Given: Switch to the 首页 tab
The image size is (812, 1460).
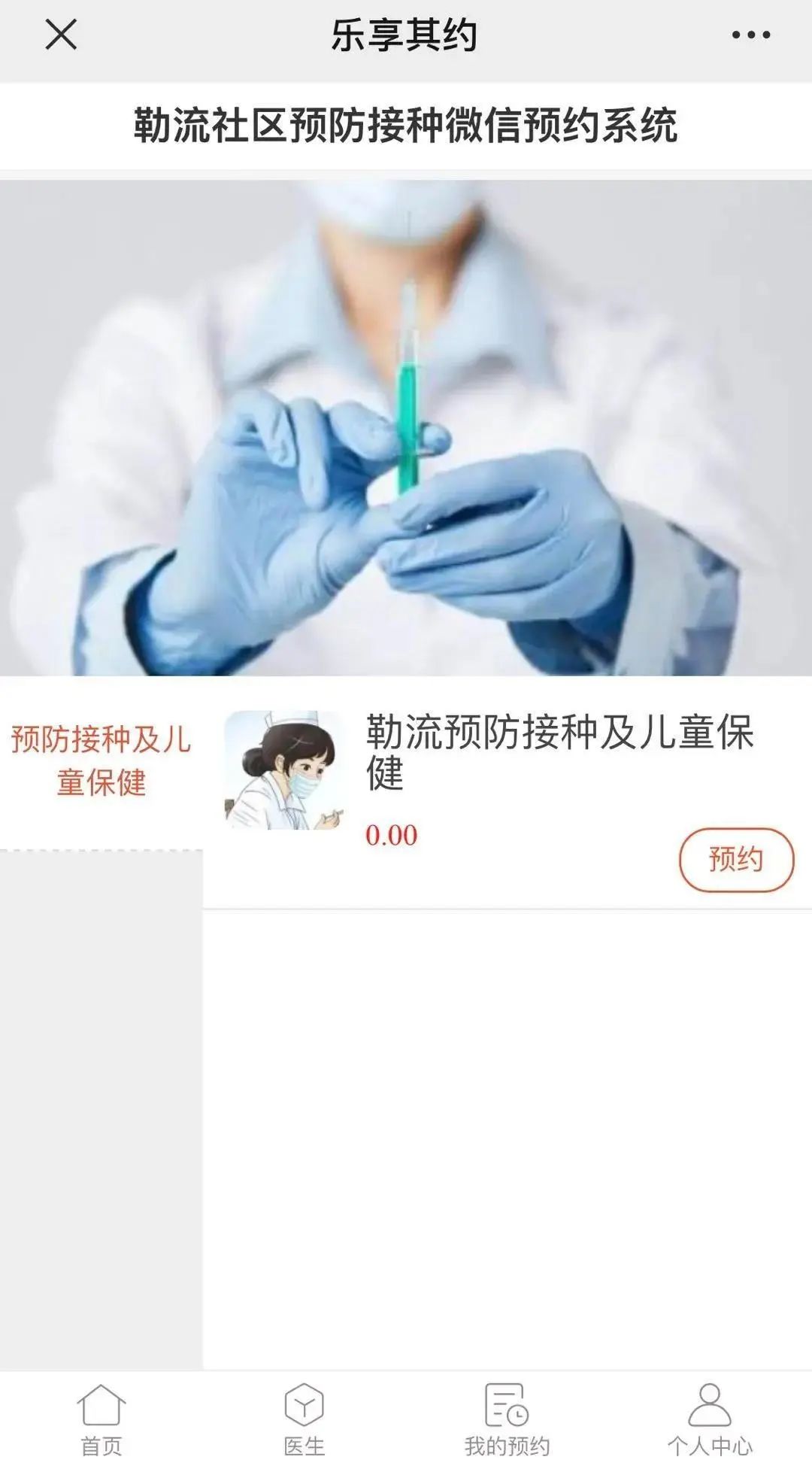Looking at the screenshot, I should tap(101, 1417).
